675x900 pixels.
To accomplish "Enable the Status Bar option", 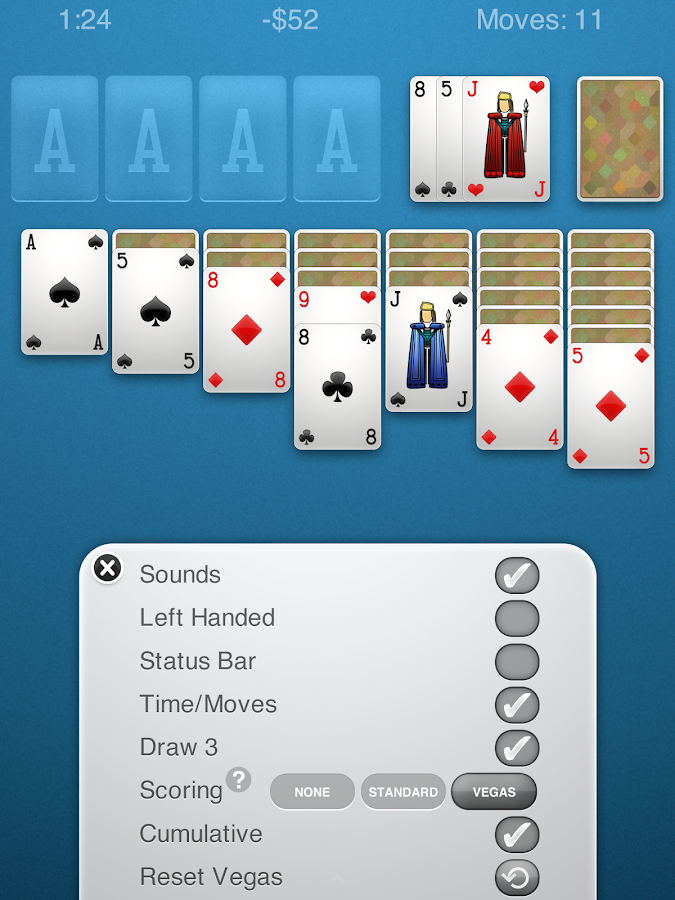I will (517, 661).
